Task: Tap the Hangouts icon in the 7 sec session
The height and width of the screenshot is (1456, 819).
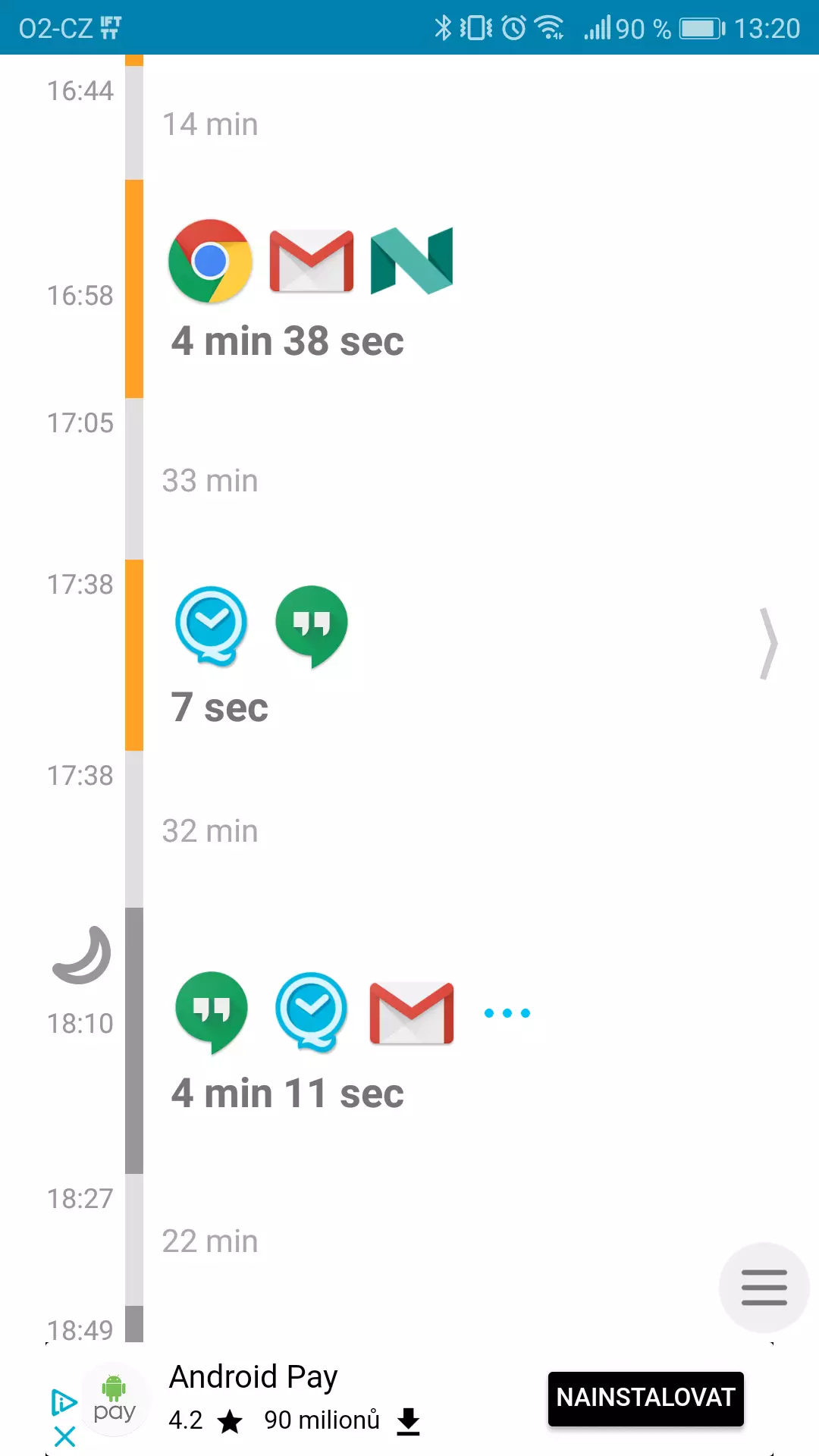Action: 312,626
